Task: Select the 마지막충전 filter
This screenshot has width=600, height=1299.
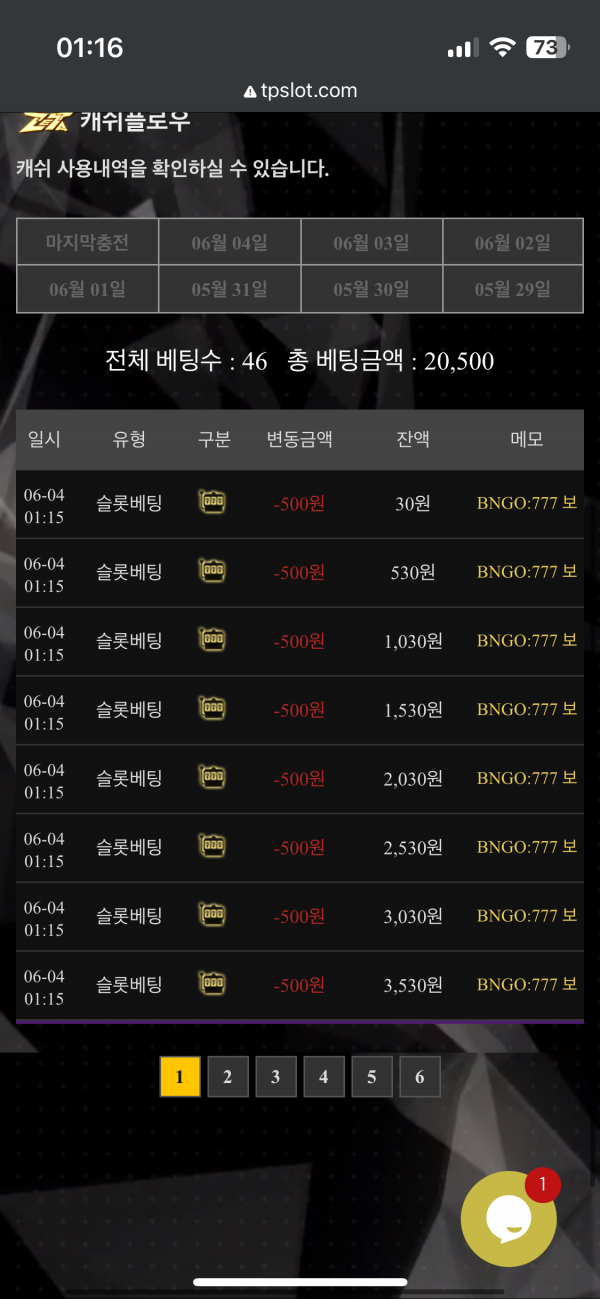Action: 88,243
